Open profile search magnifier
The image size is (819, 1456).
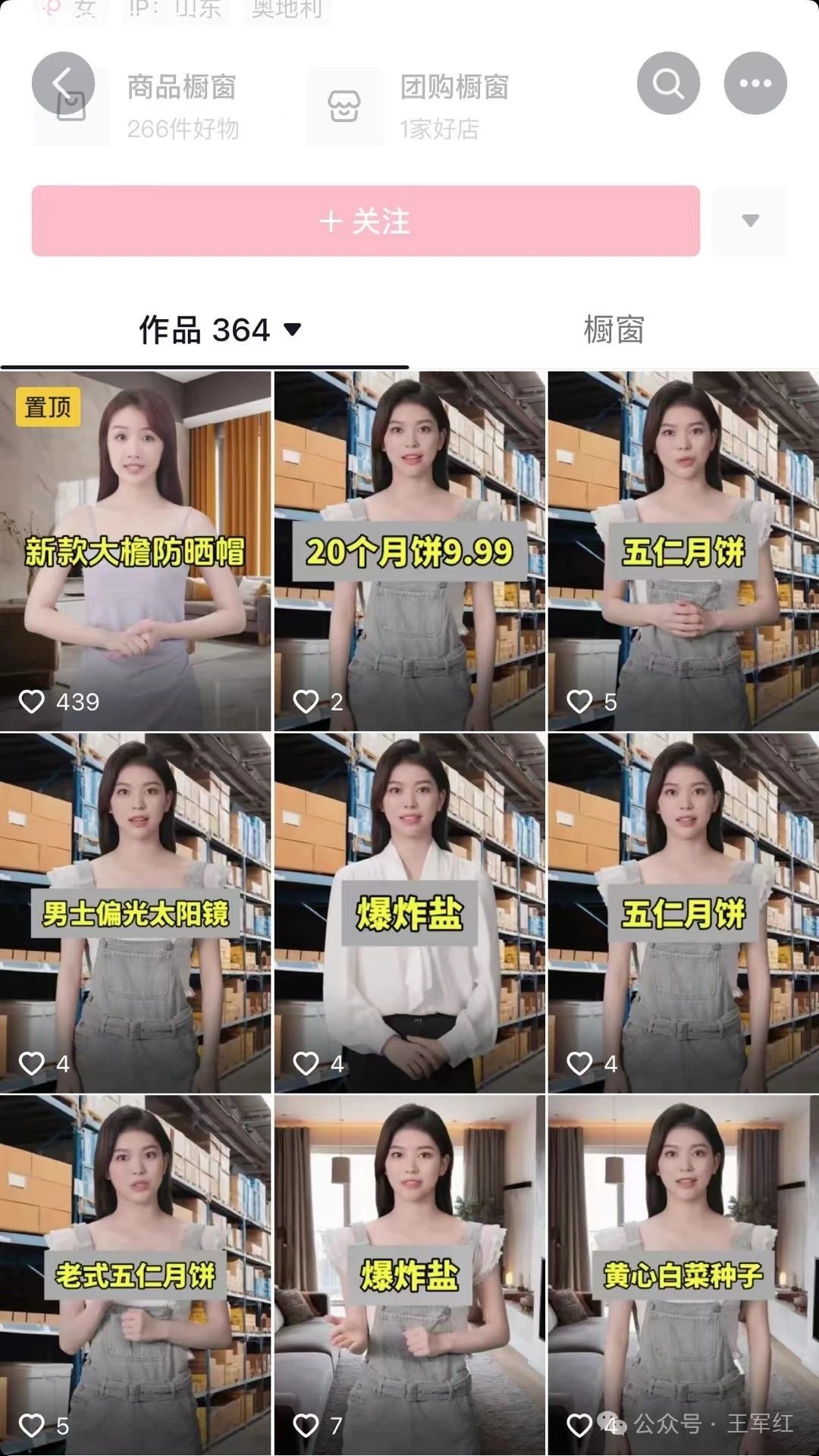tap(668, 83)
